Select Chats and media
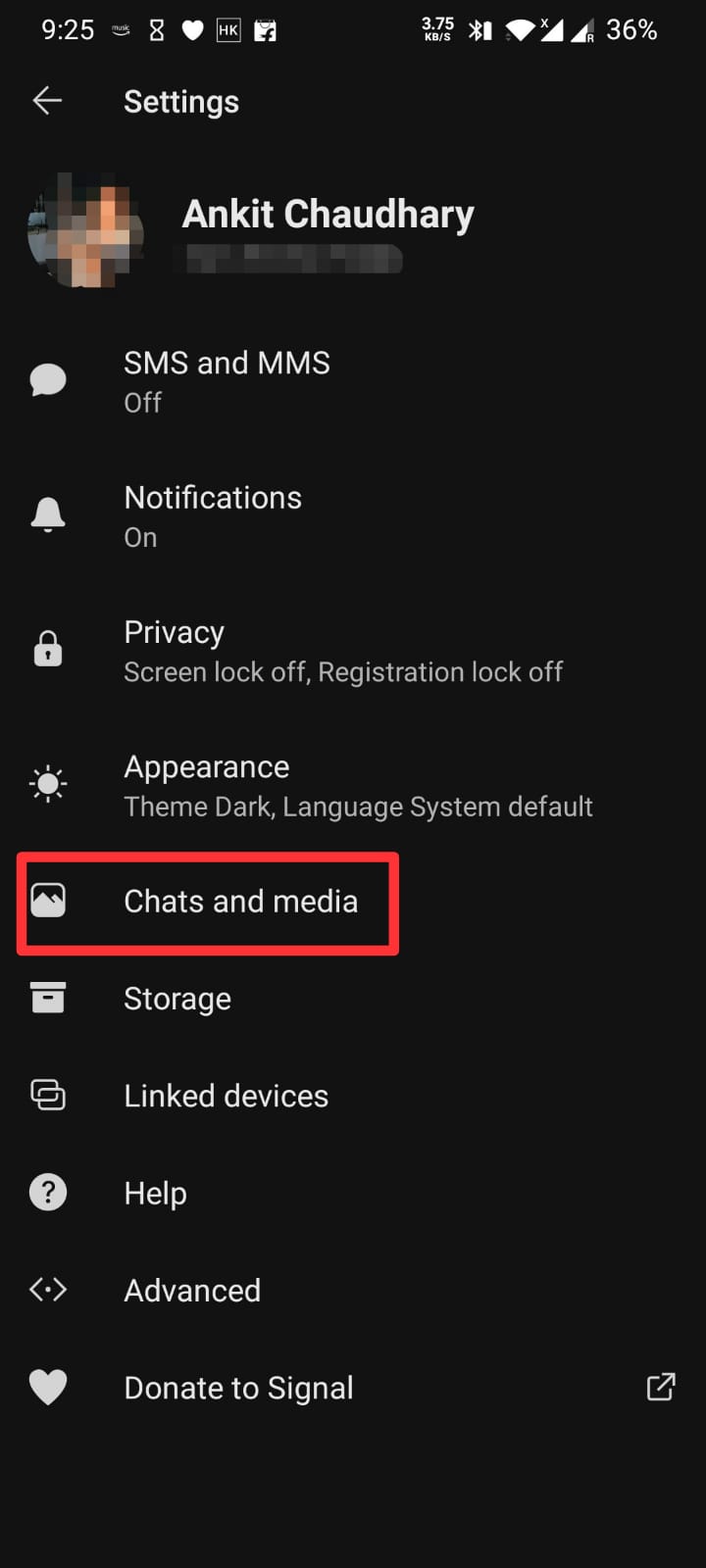Viewport: 706px width, 1568px height. tap(240, 902)
